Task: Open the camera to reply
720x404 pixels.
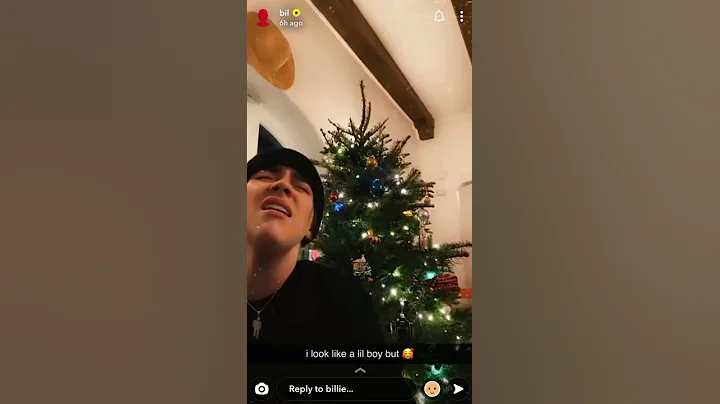Action: pyautogui.click(x=262, y=389)
